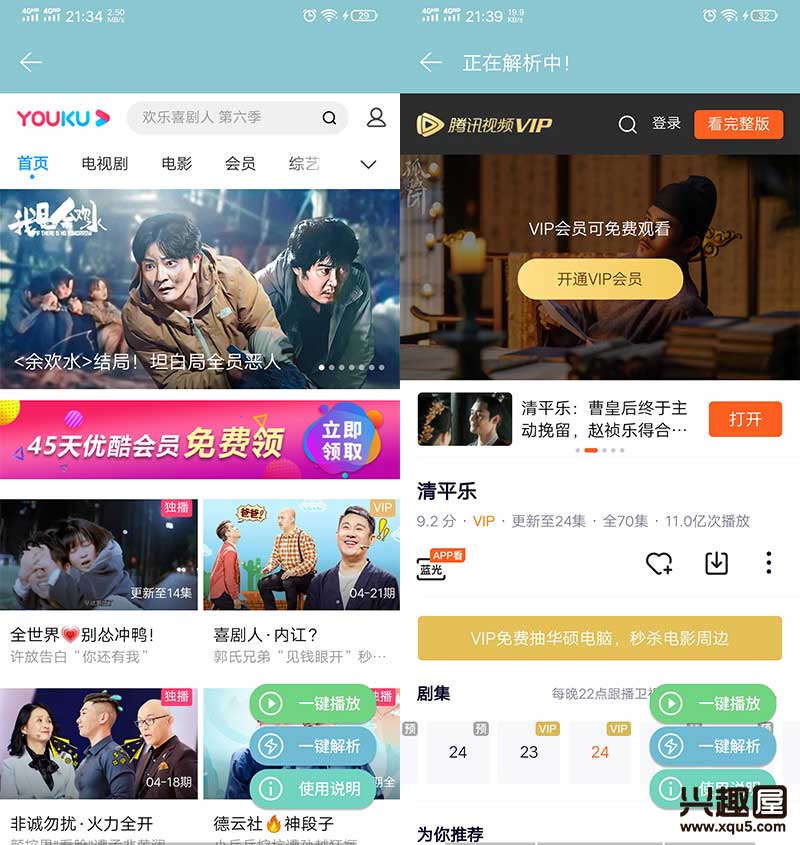Open the 全世界别怂冲鸭 video card

tap(99, 555)
